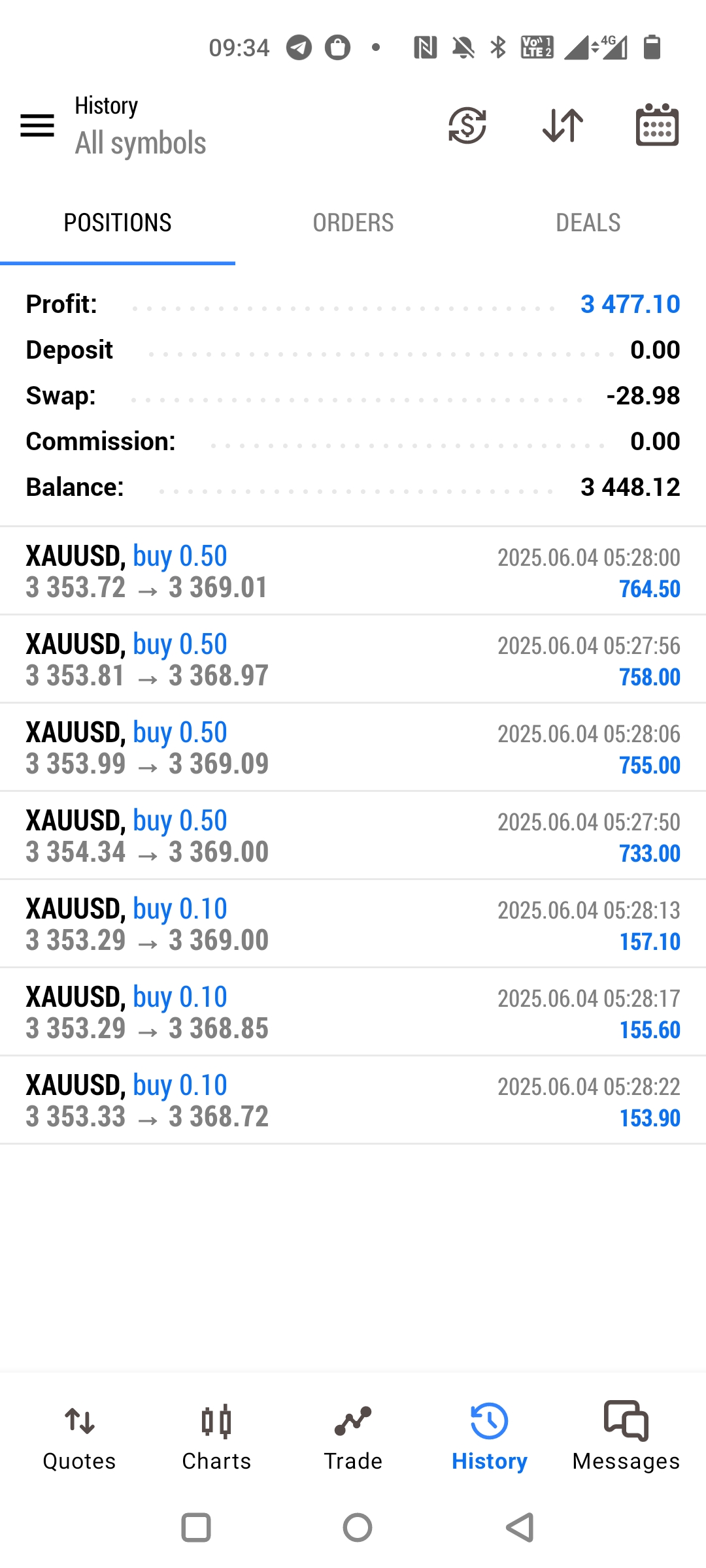This screenshot has width=706, height=1568.
Task: Go back using the system back button
Action: click(520, 1527)
